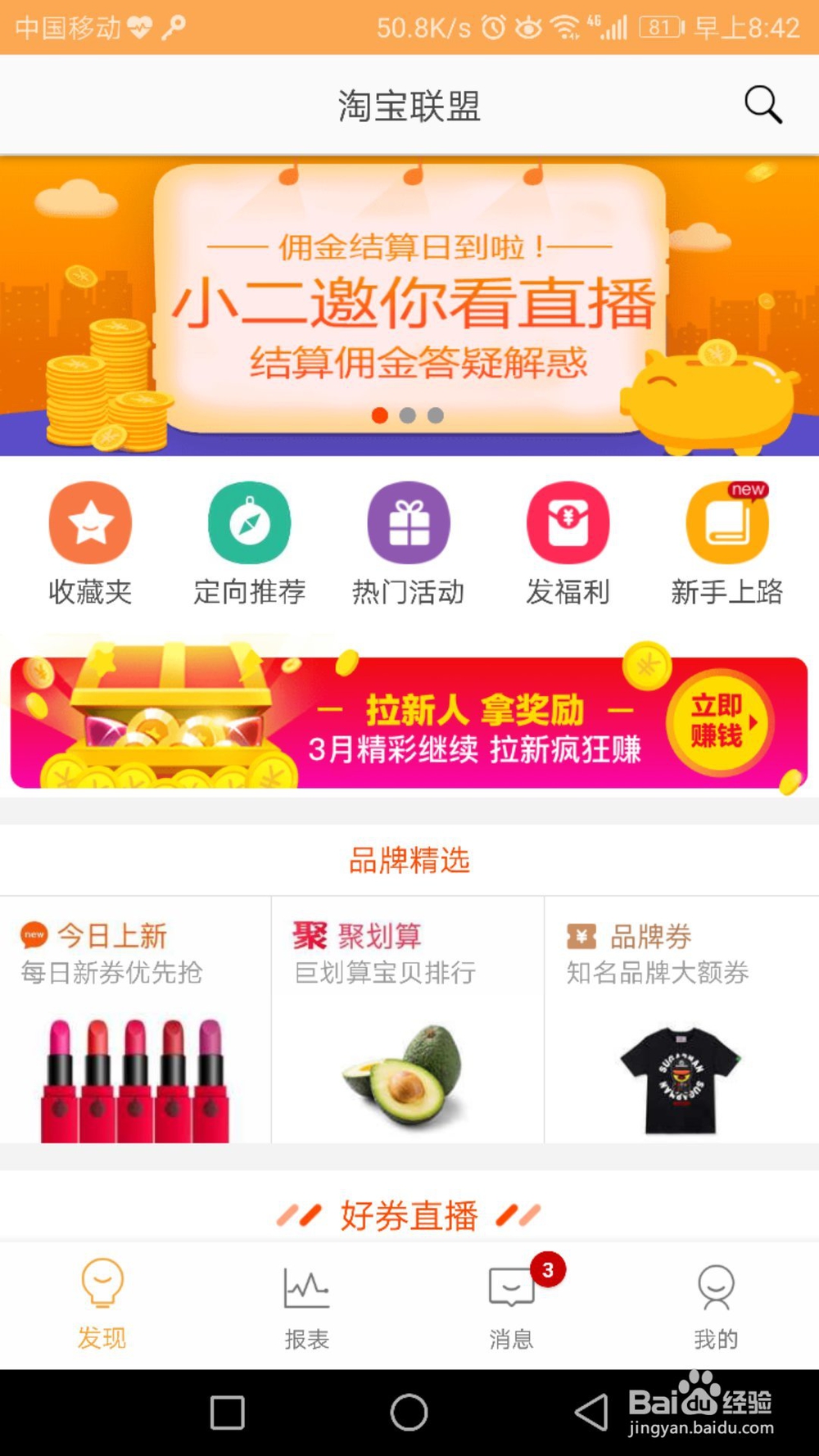Tap the 发福利 red envelope icon
819x1456 pixels.
tap(569, 524)
